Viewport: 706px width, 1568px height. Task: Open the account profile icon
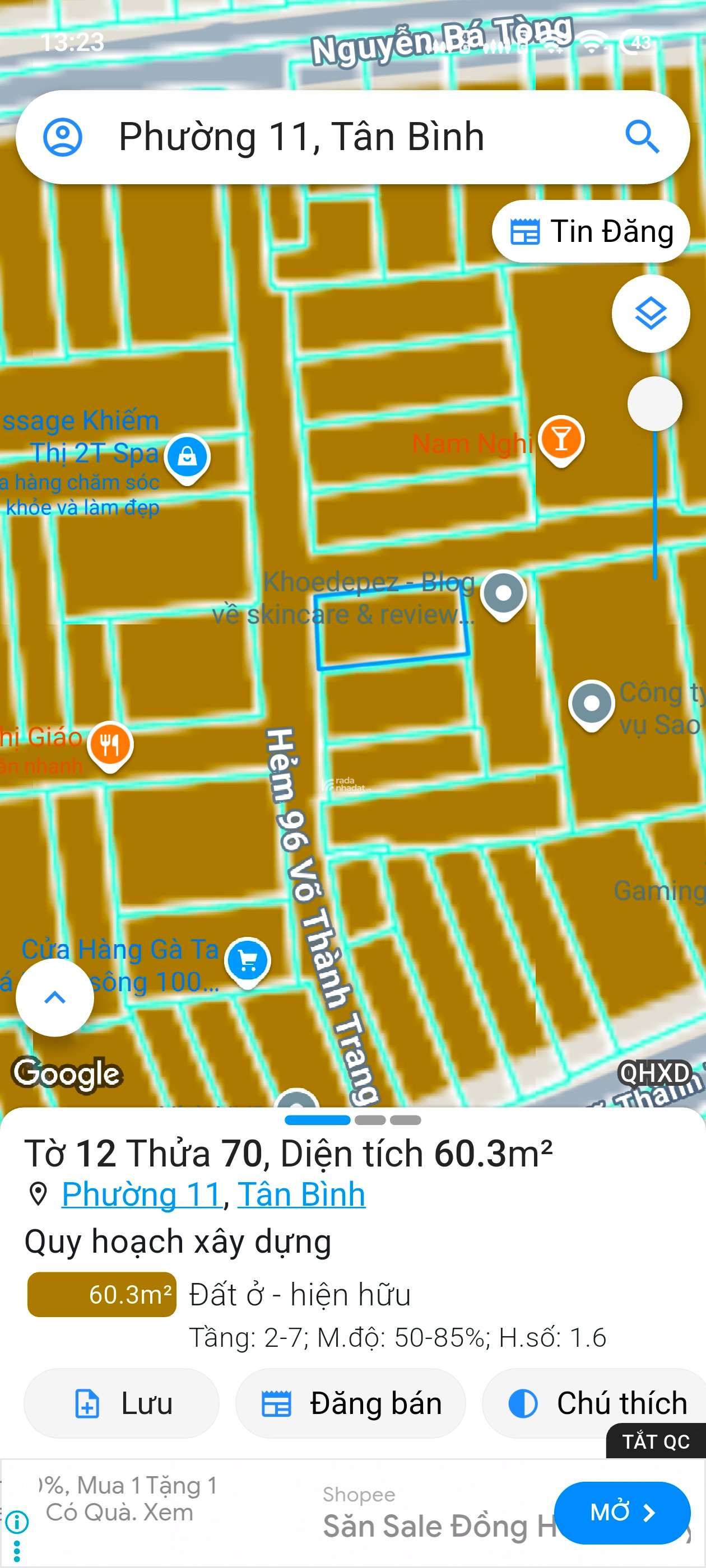pos(62,137)
